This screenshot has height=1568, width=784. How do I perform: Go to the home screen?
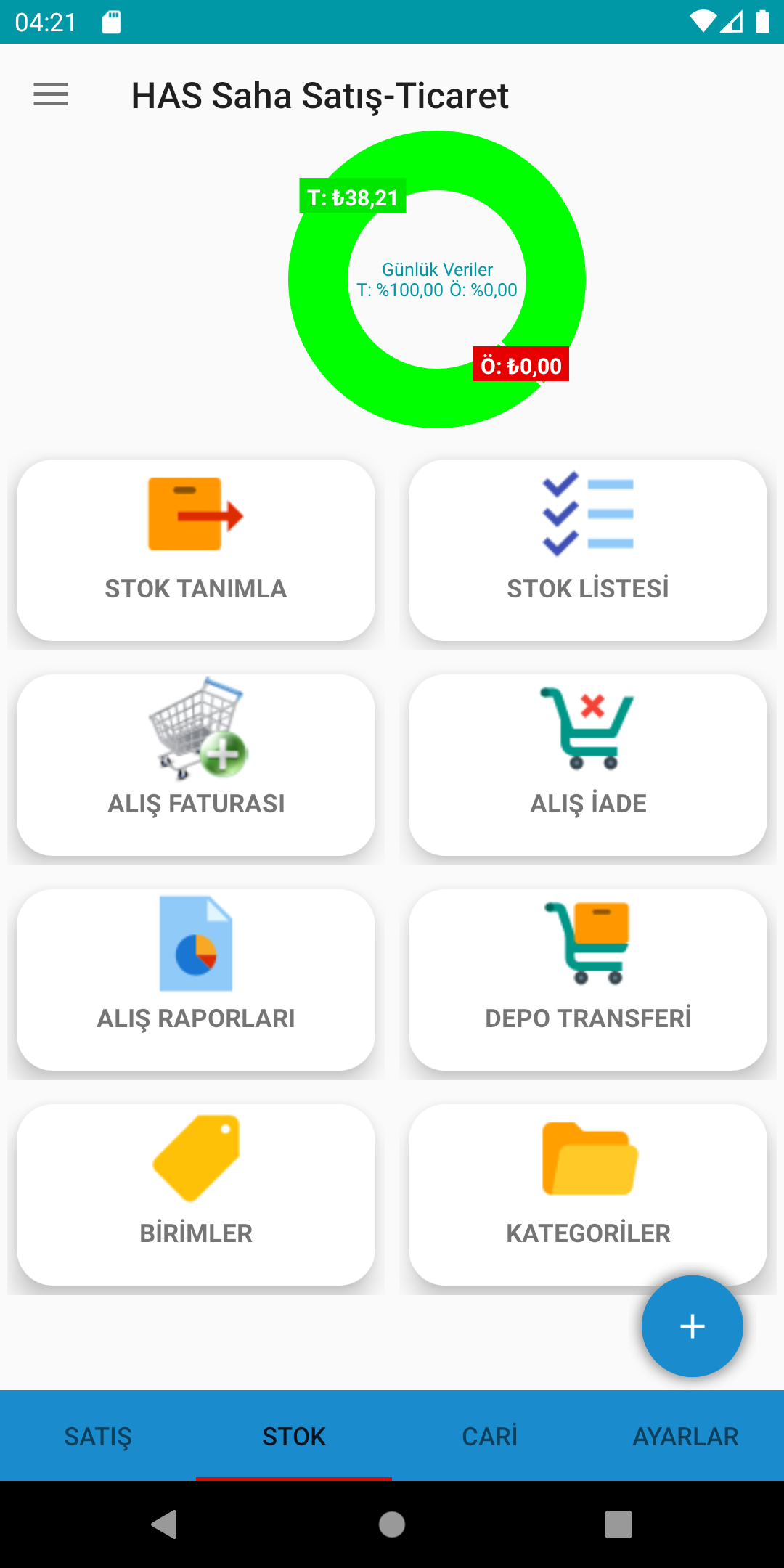[392, 1524]
